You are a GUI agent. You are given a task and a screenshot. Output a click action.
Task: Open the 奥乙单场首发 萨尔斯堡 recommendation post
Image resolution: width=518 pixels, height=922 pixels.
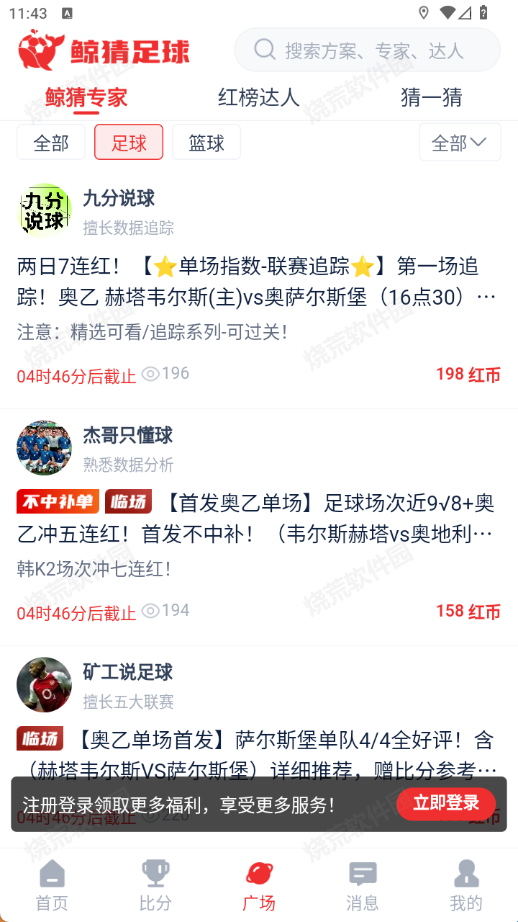coord(259,754)
